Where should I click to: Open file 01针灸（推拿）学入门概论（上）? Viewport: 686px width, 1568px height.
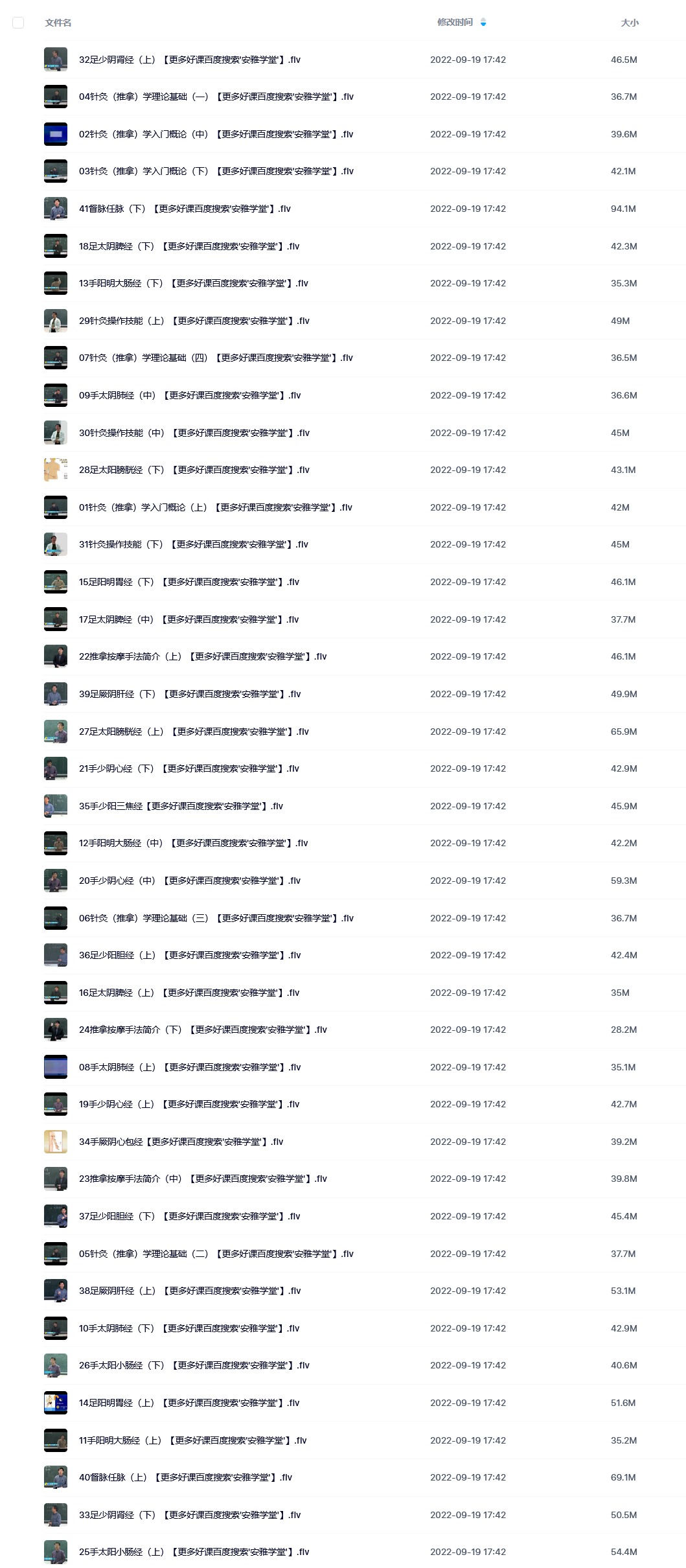click(x=216, y=507)
